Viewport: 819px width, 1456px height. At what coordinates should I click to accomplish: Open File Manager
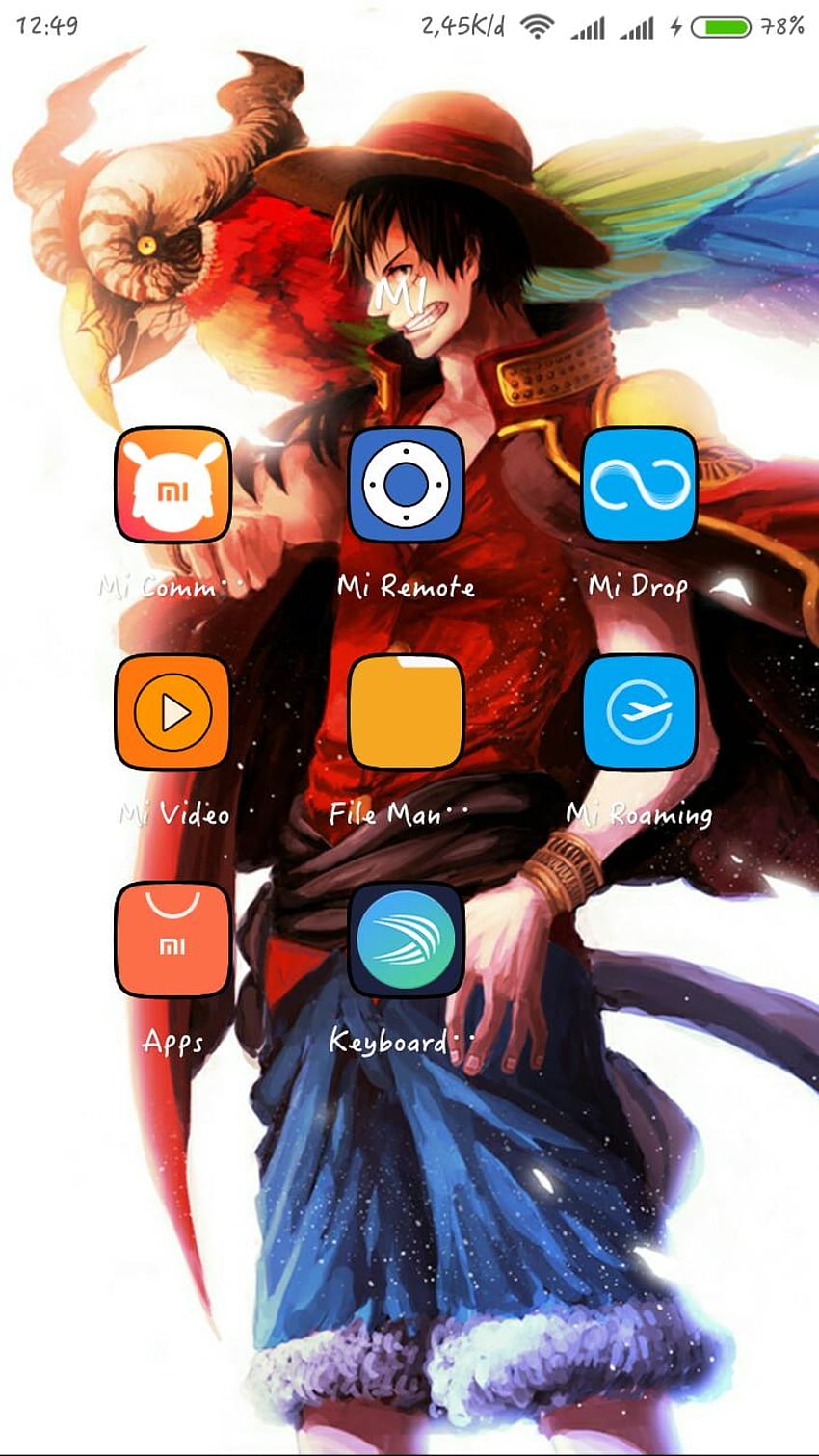406,712
